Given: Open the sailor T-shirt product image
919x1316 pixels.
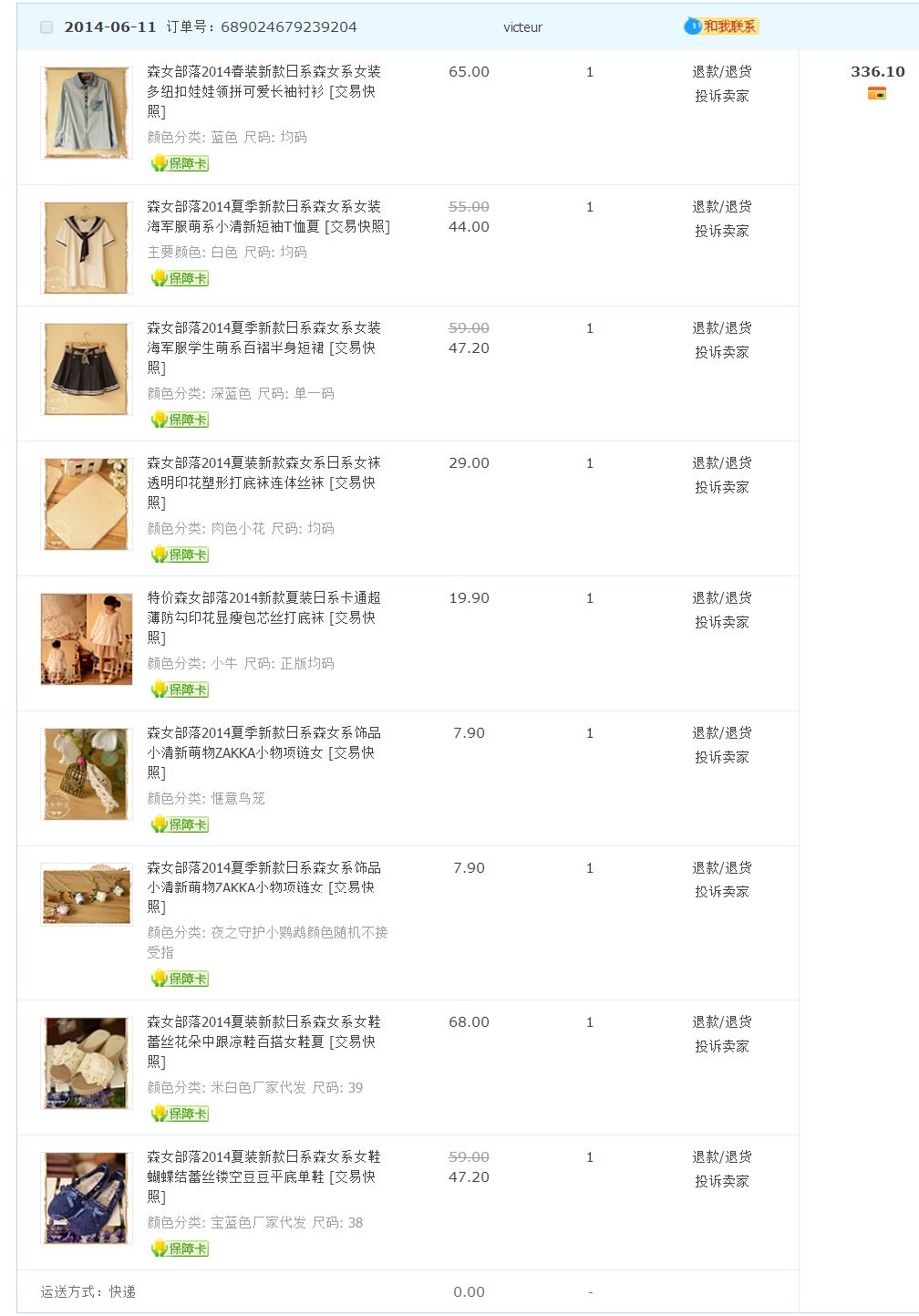Looking at the screenshot, I should pos(87,247).
